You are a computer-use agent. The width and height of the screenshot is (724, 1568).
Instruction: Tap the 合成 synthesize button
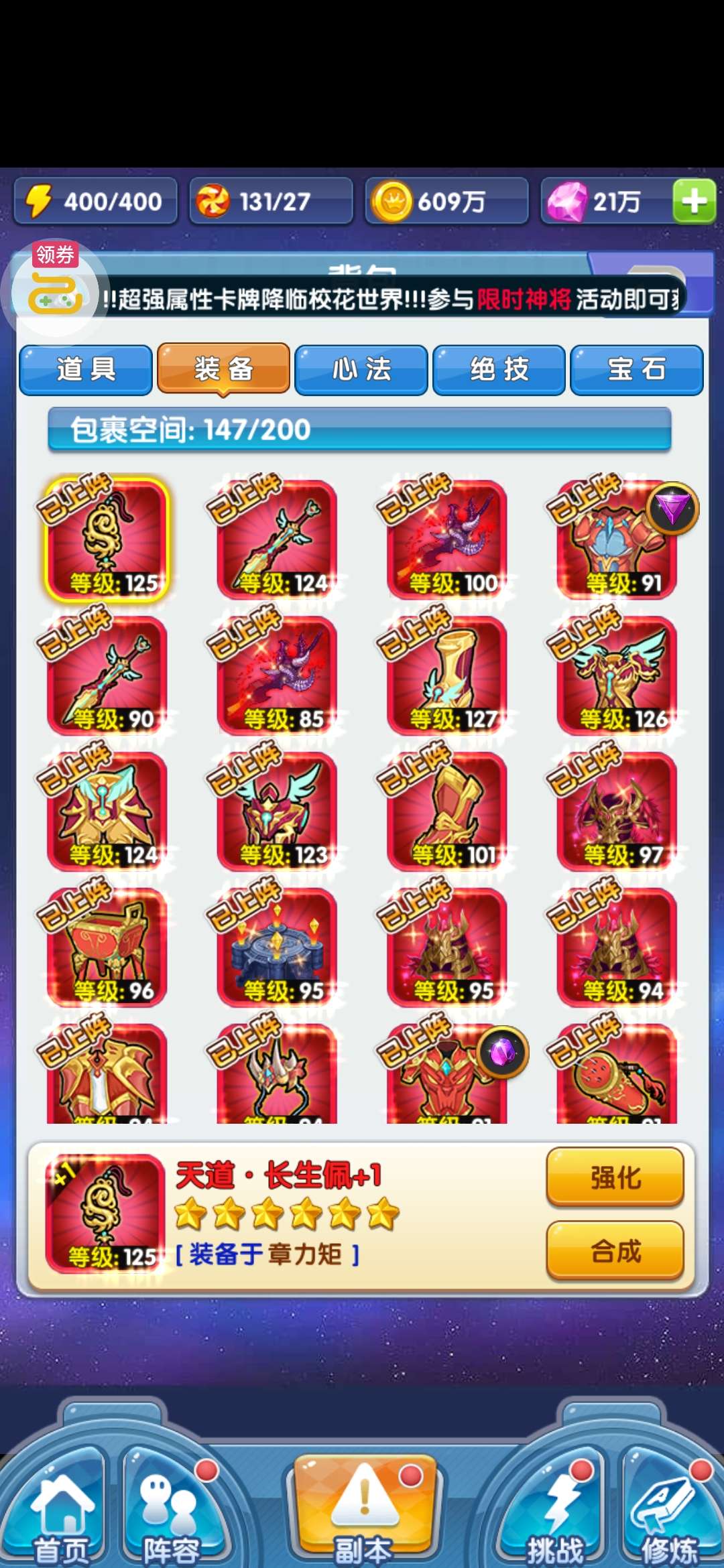[615, 1251]
